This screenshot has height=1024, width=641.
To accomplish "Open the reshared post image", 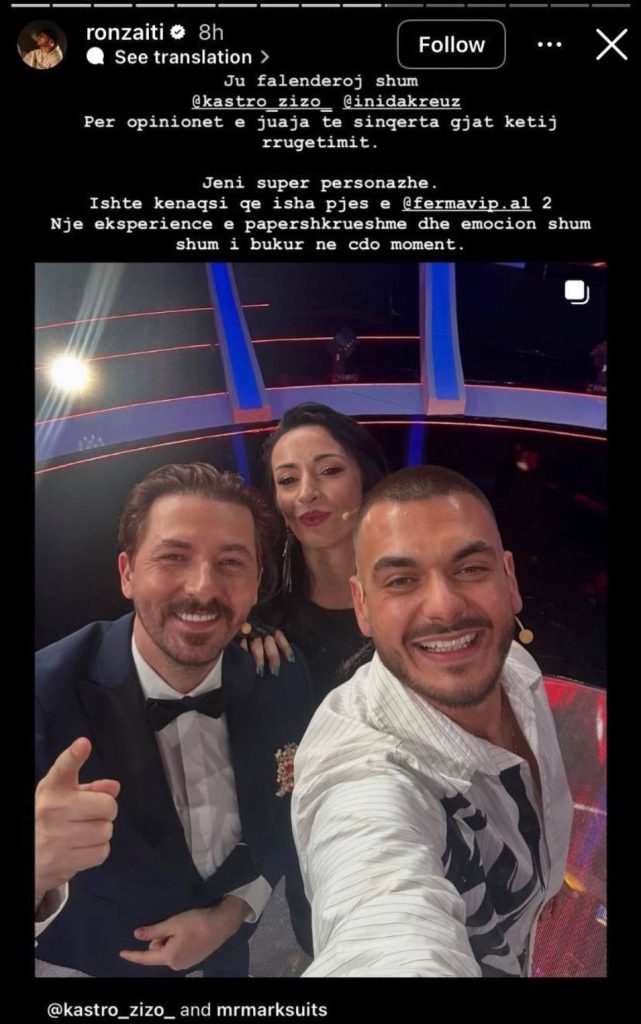I will [x=320, y=620].
